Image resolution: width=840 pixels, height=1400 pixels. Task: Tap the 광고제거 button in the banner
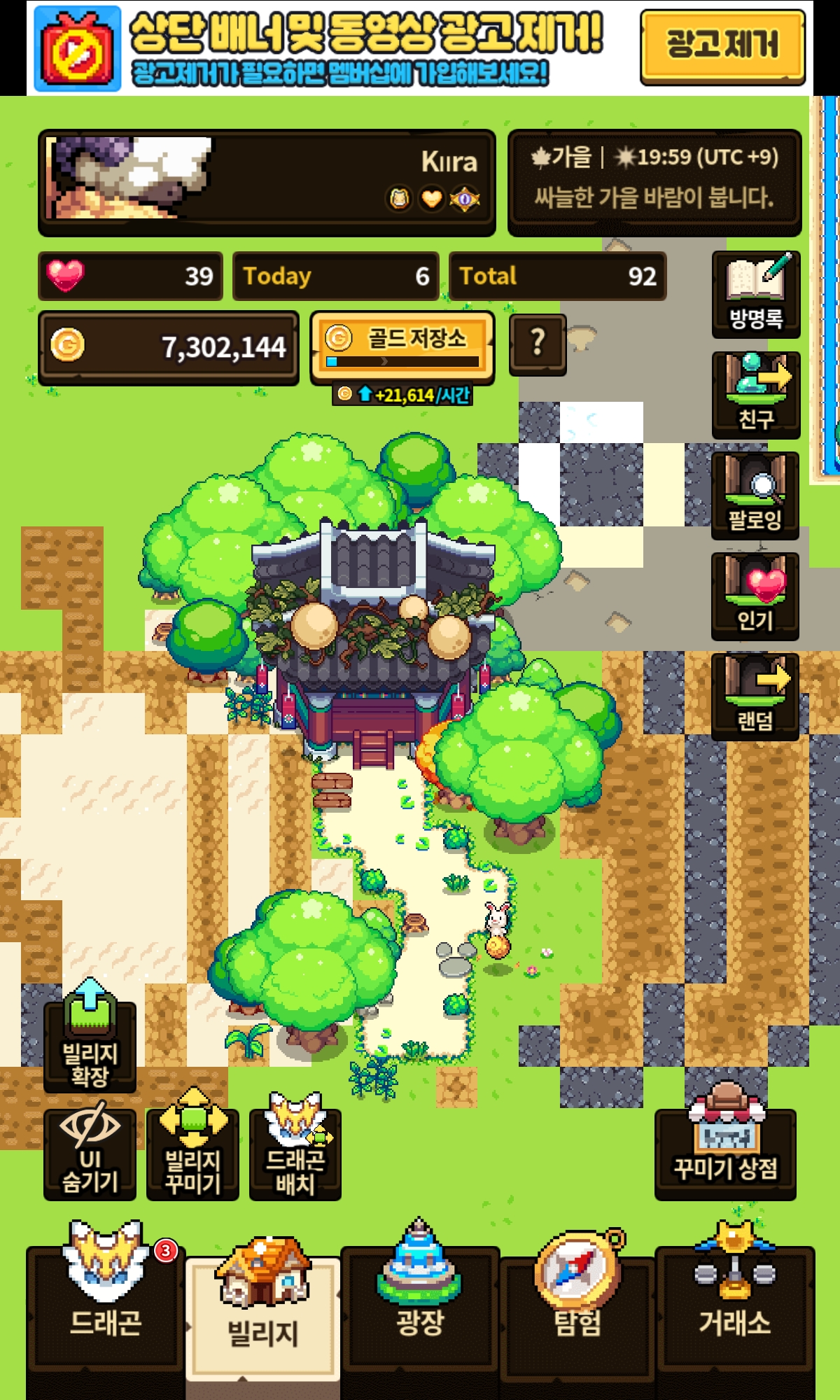pyautogui.click(x=722, y=46)
